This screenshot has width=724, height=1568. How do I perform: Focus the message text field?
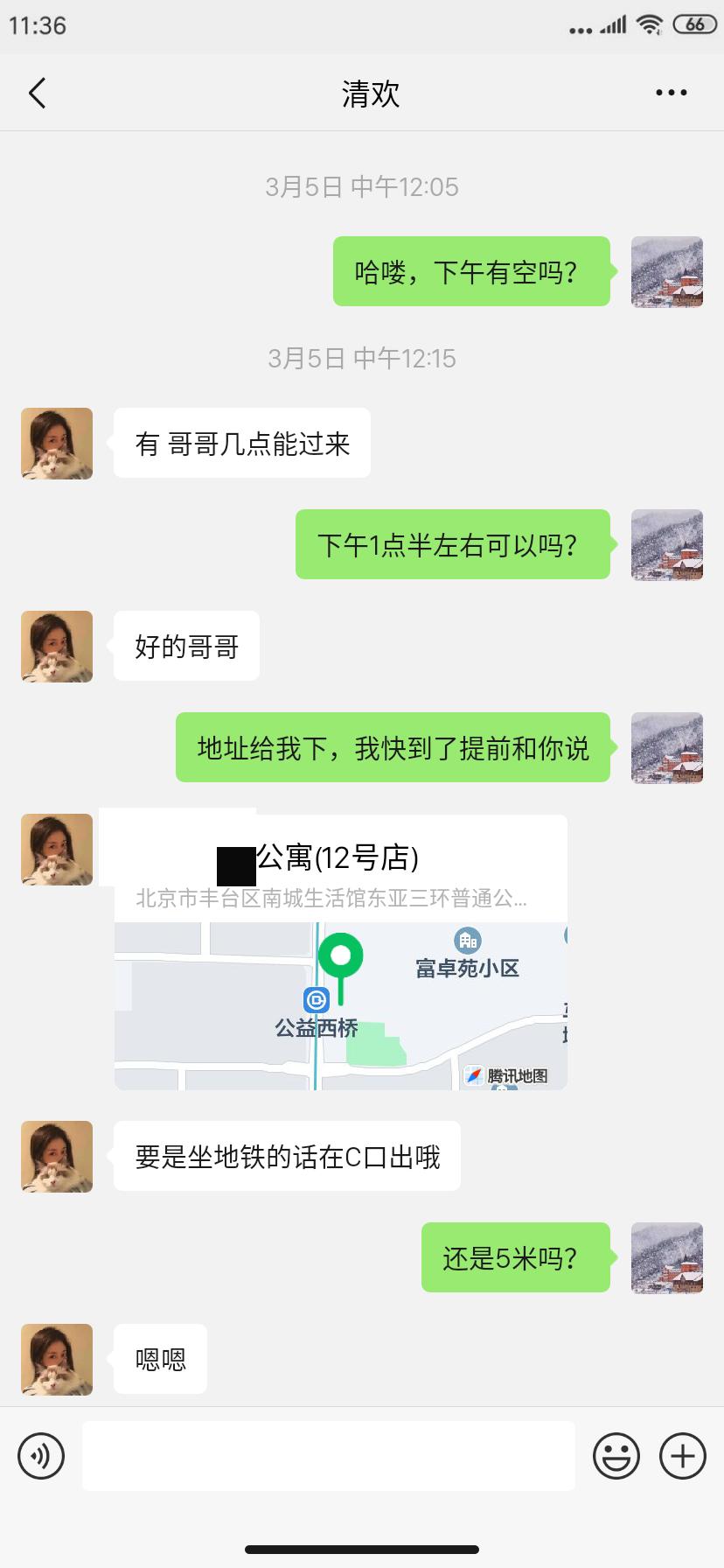coord(328,1456)
